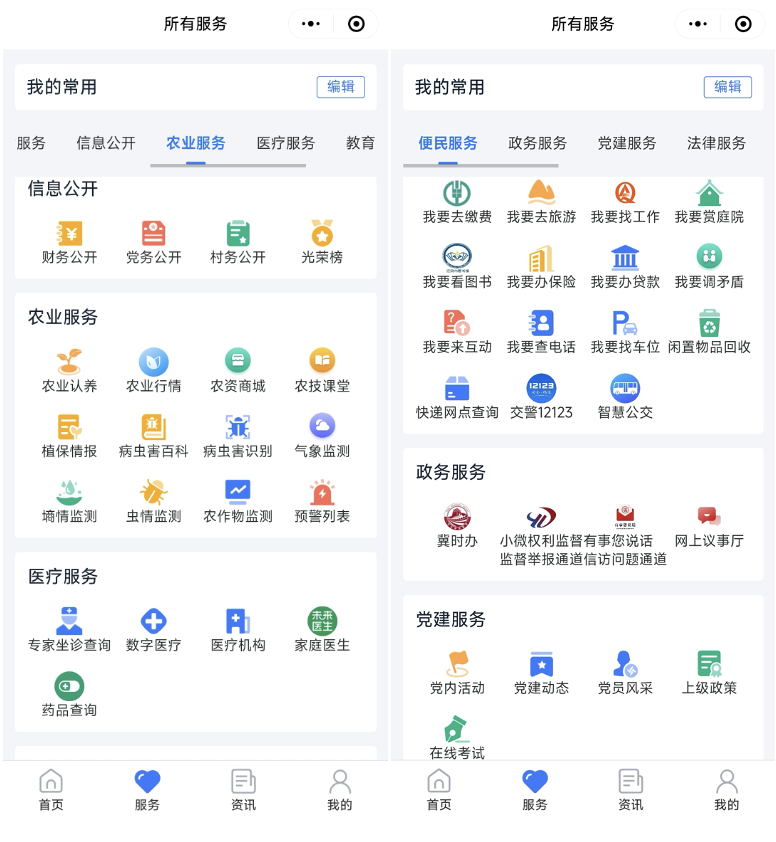Image resolution: width=776 pixels, height=842 pixels.
Task: Launch 病虫害识别
Action: pyautogui.click(x=238, y=436)
